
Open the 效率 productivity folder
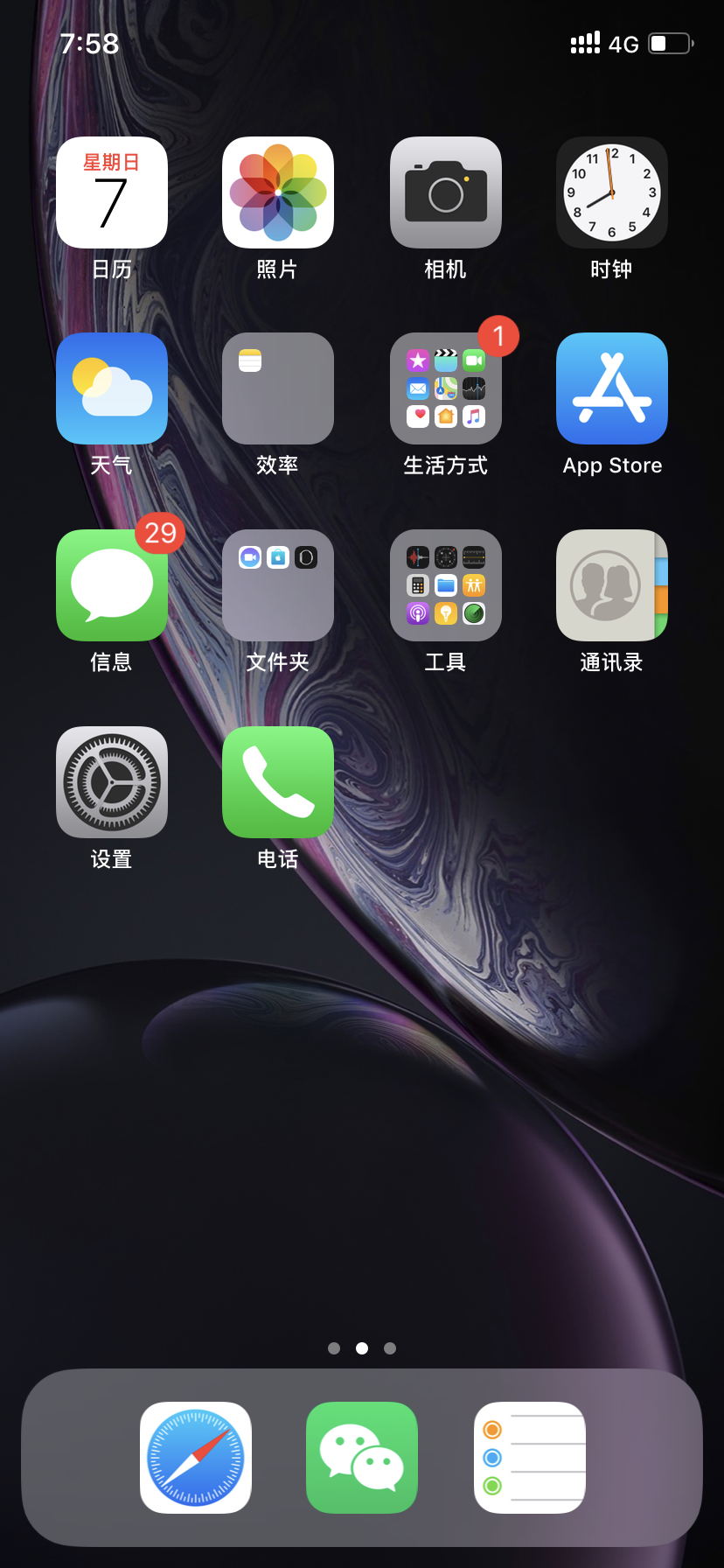[x=278, y=388]
